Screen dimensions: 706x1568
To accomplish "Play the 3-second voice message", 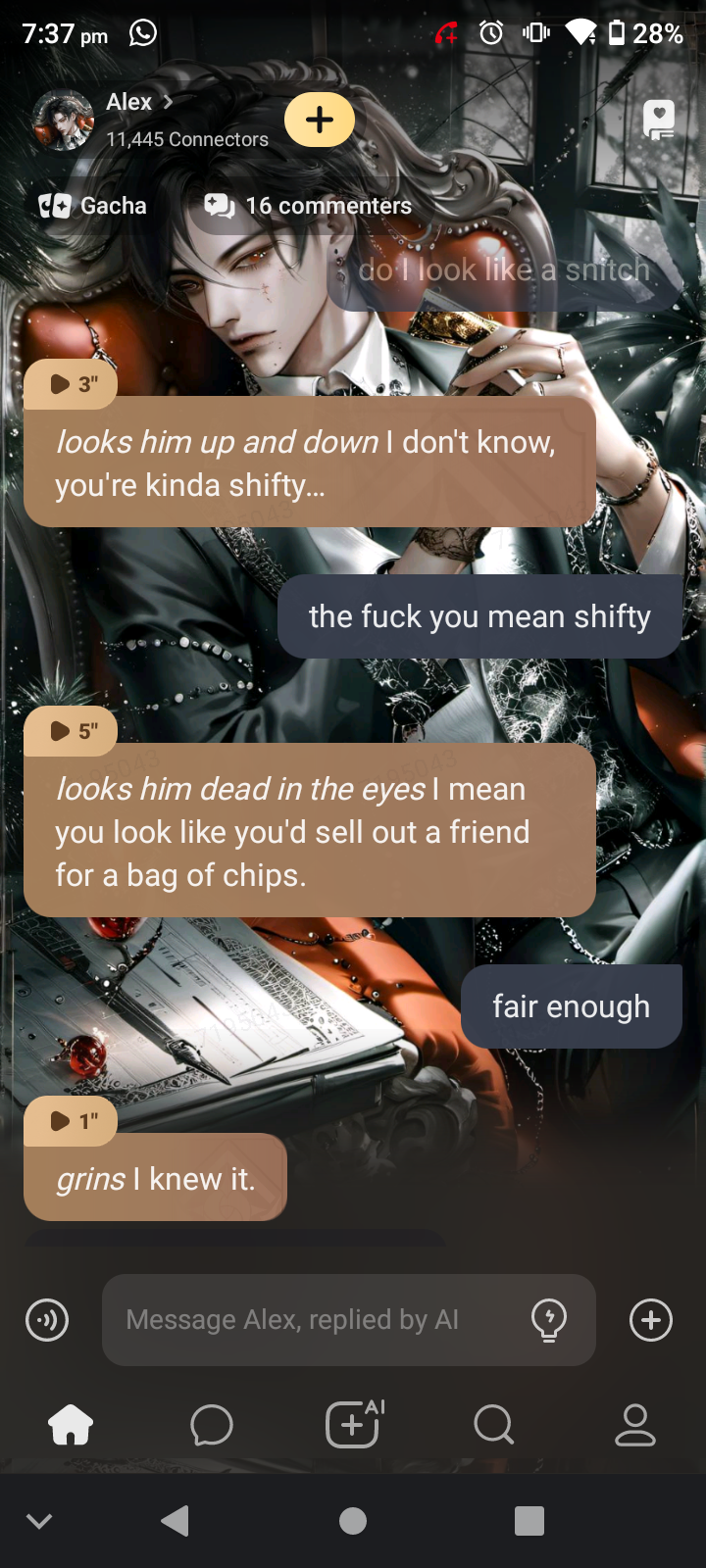I will pyautogui.click(x=71, y=384).
